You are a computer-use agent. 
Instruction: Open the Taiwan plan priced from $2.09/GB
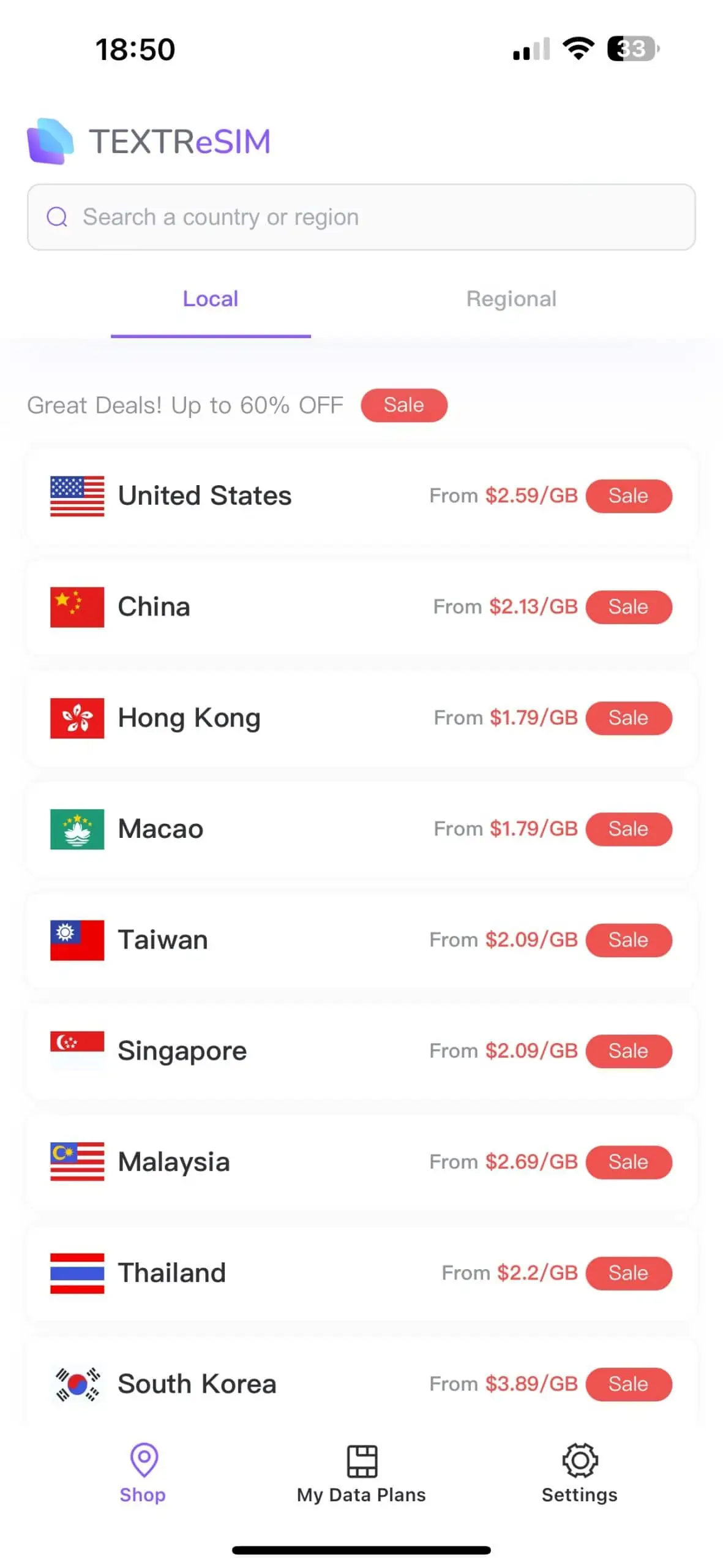[361, 939]
